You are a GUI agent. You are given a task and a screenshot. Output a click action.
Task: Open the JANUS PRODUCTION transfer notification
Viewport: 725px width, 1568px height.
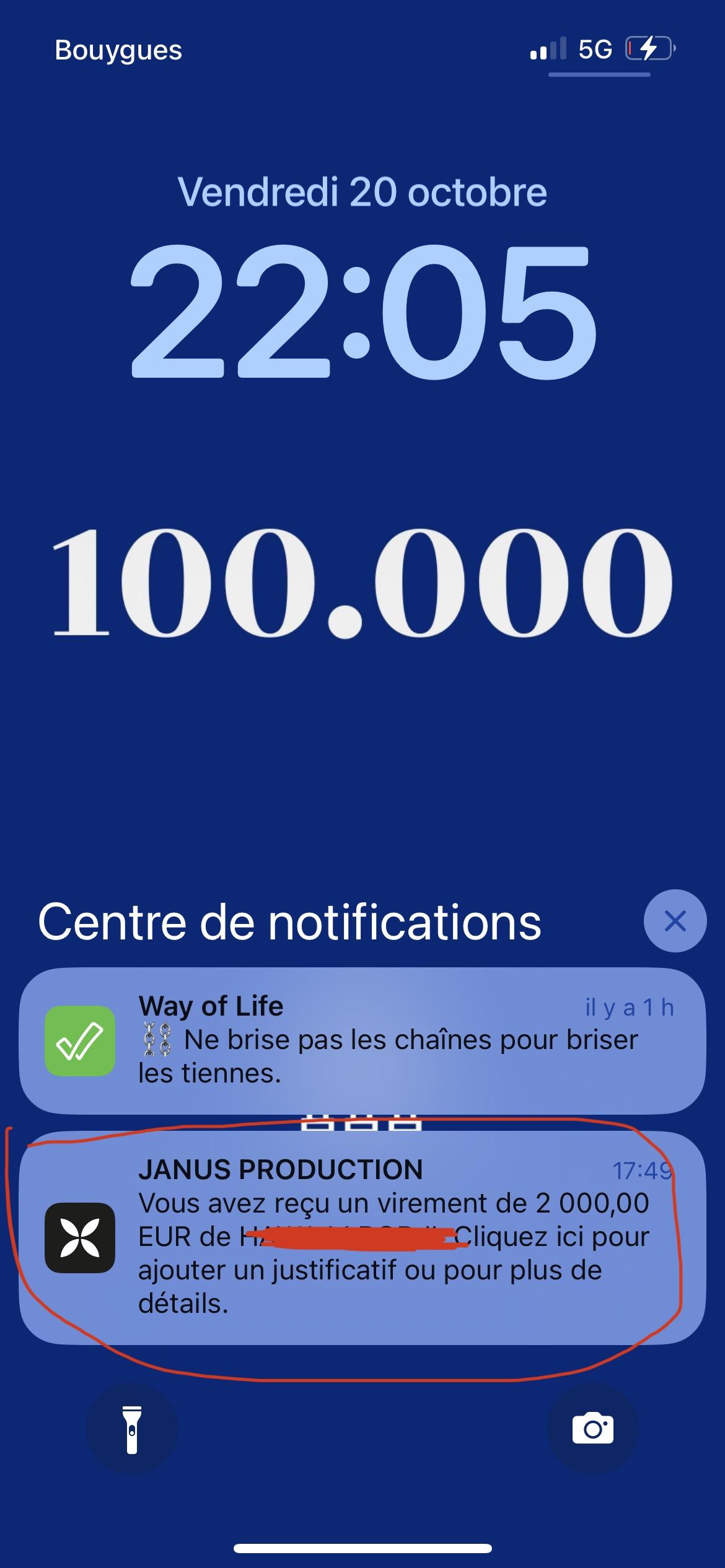click(x=362, y=1237)
